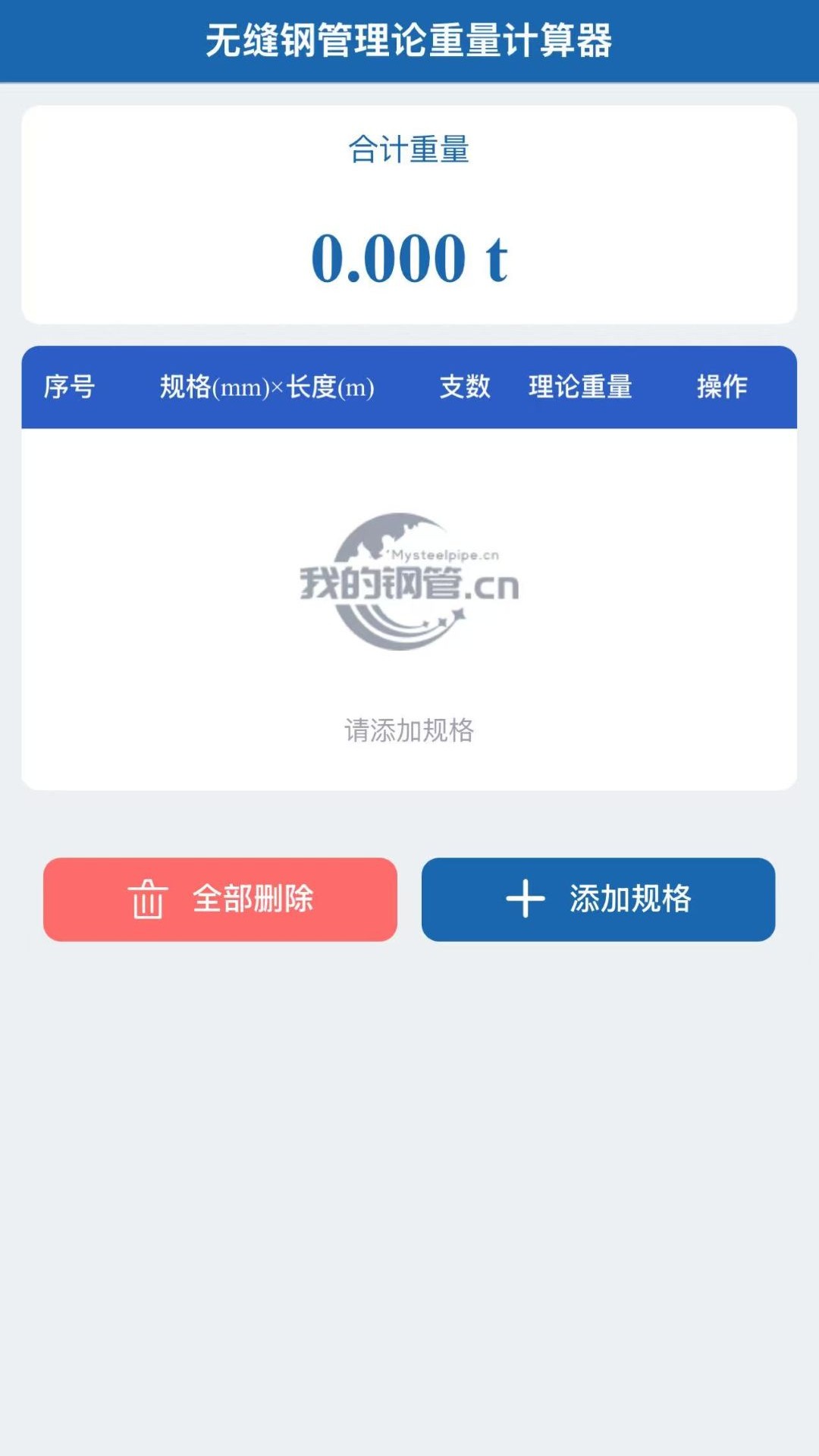Image resolution: width=819 pixels, height=1456 pixels.
Task: Click the 全部删除 delete all button
Action: tap(220, 899)
